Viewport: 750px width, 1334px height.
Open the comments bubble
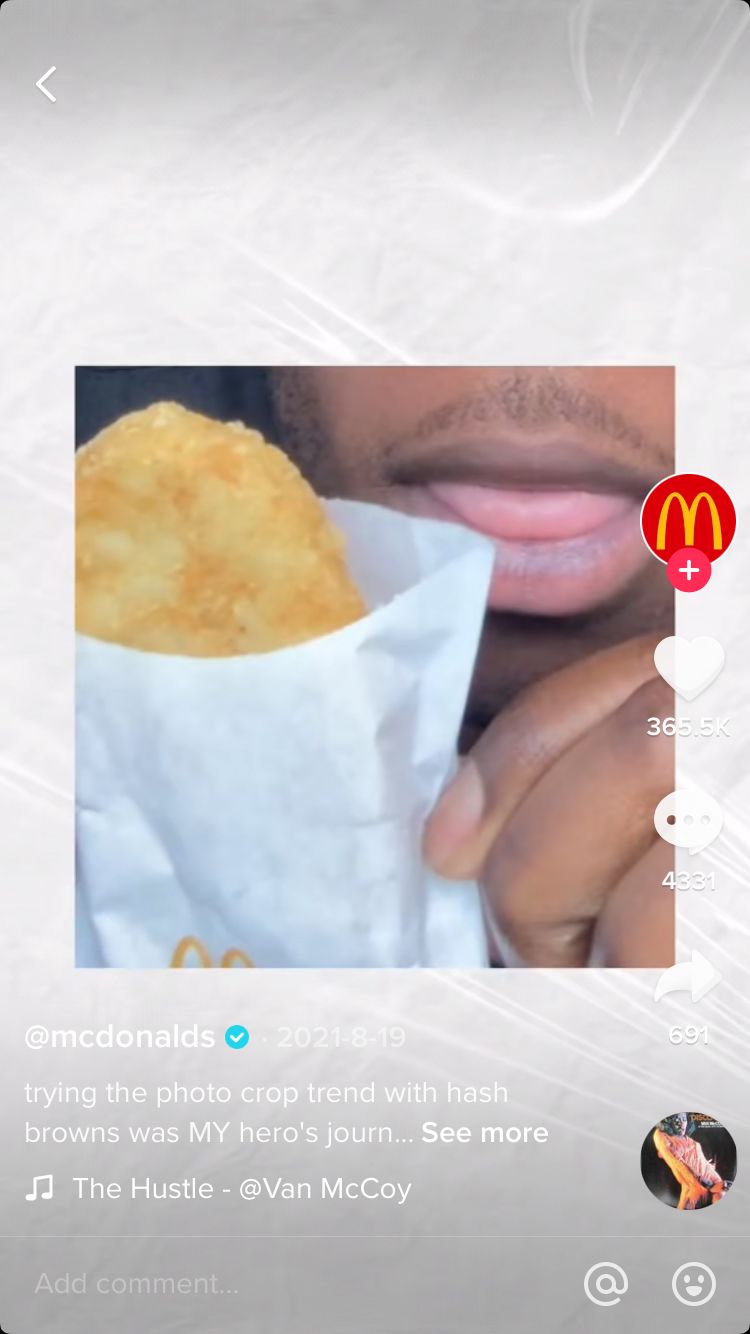[688, 821]
